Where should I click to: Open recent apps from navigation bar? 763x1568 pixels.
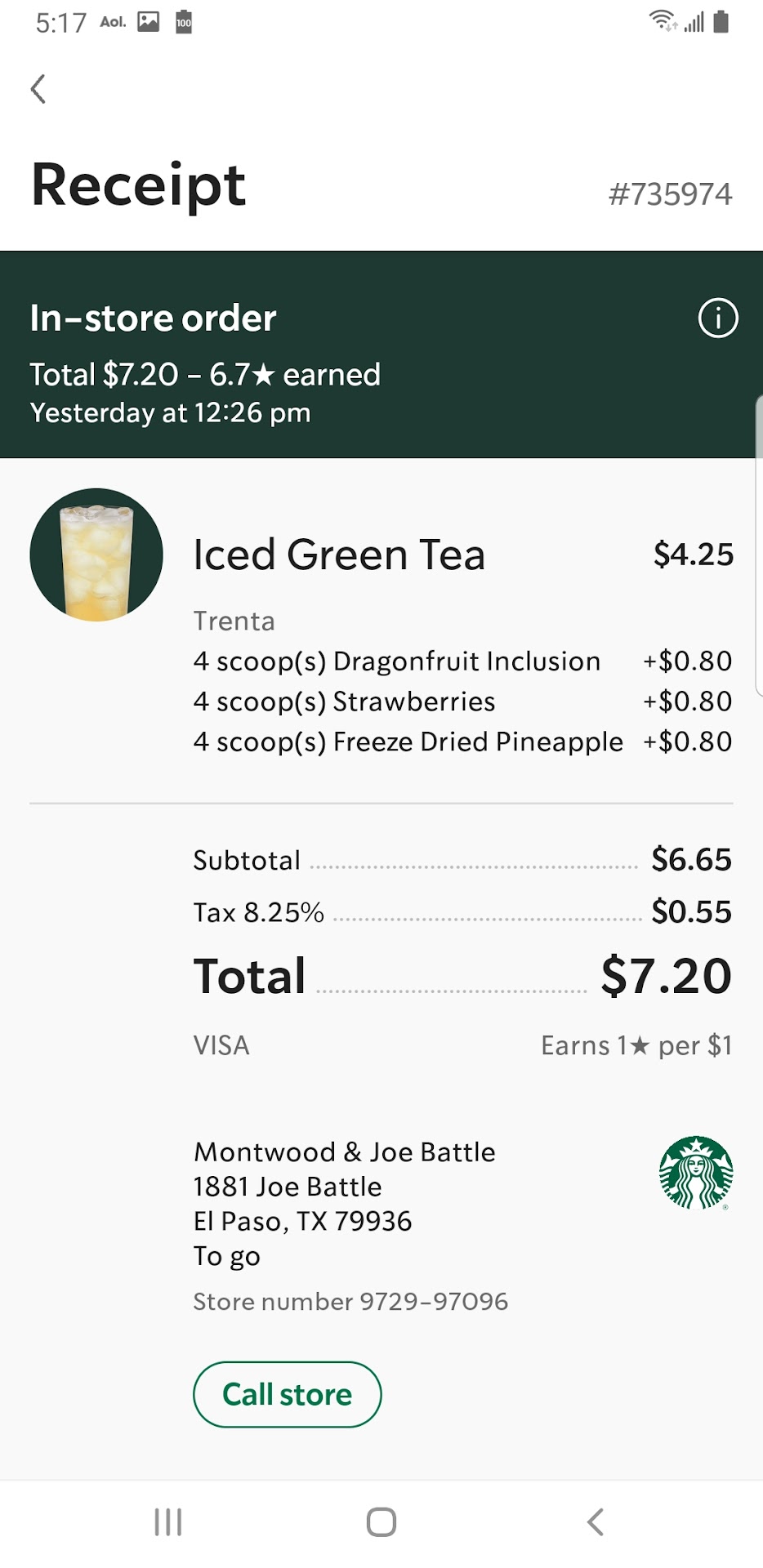[168, 1521]
